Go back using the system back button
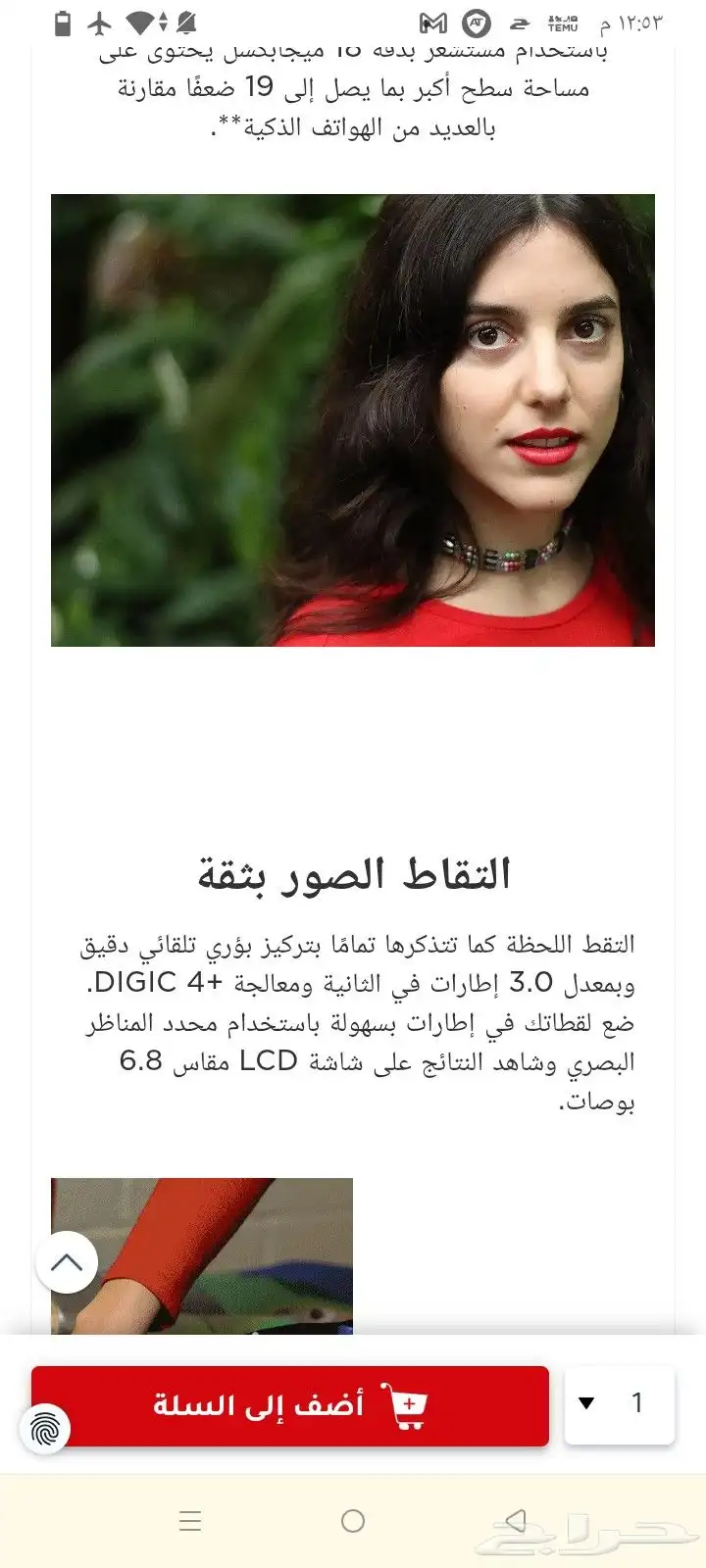706x1568 pixels. click(515, 1521)
